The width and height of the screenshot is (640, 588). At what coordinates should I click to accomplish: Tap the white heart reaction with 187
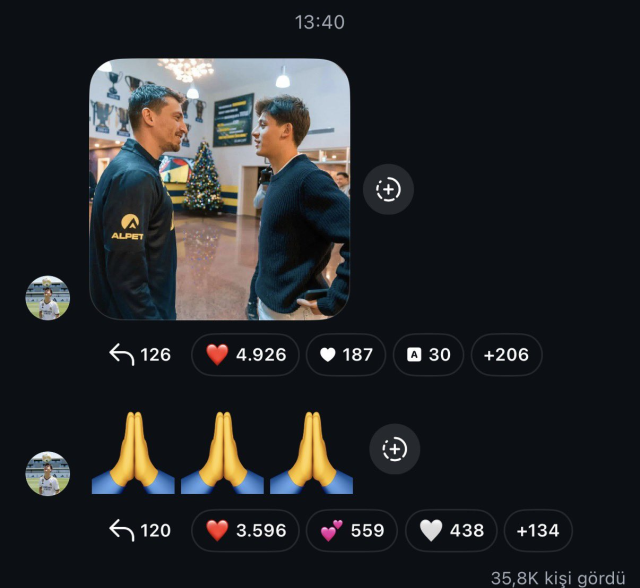coord(345,355)
